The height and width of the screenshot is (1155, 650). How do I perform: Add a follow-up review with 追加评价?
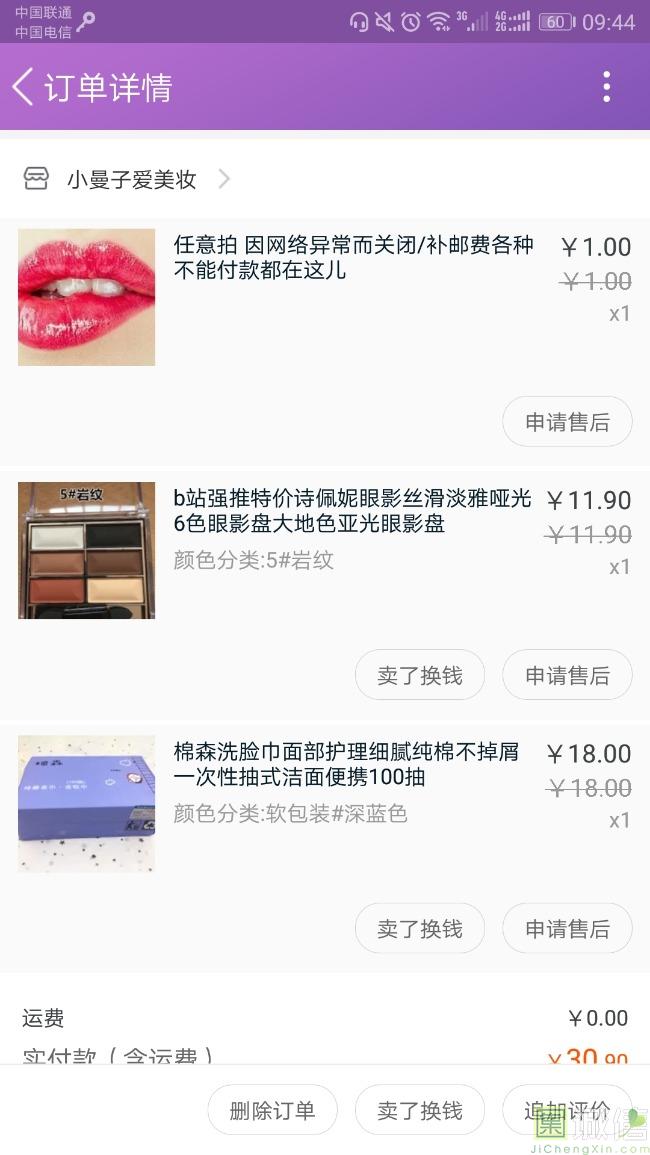tap(567, 1110)
